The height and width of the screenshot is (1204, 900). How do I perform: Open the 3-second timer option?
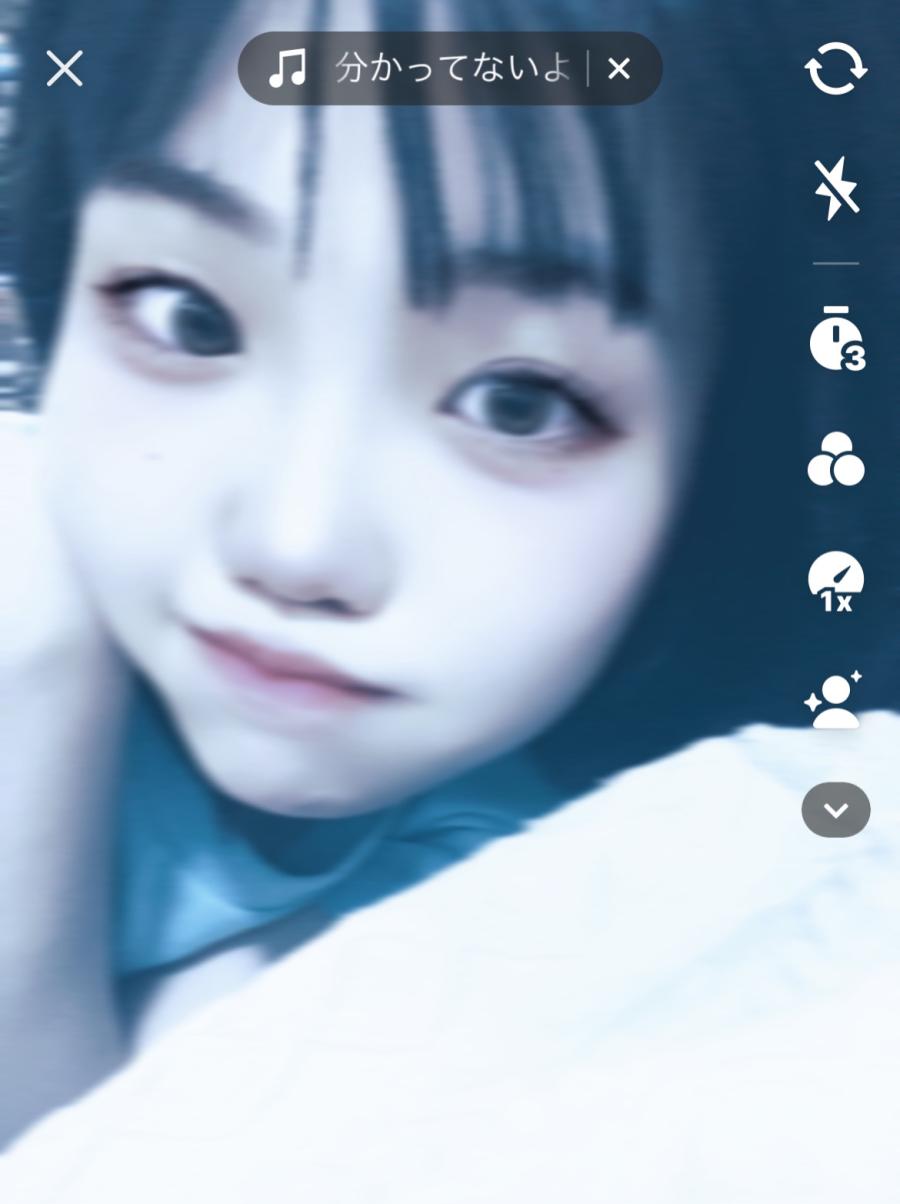(x=836, y=340)
